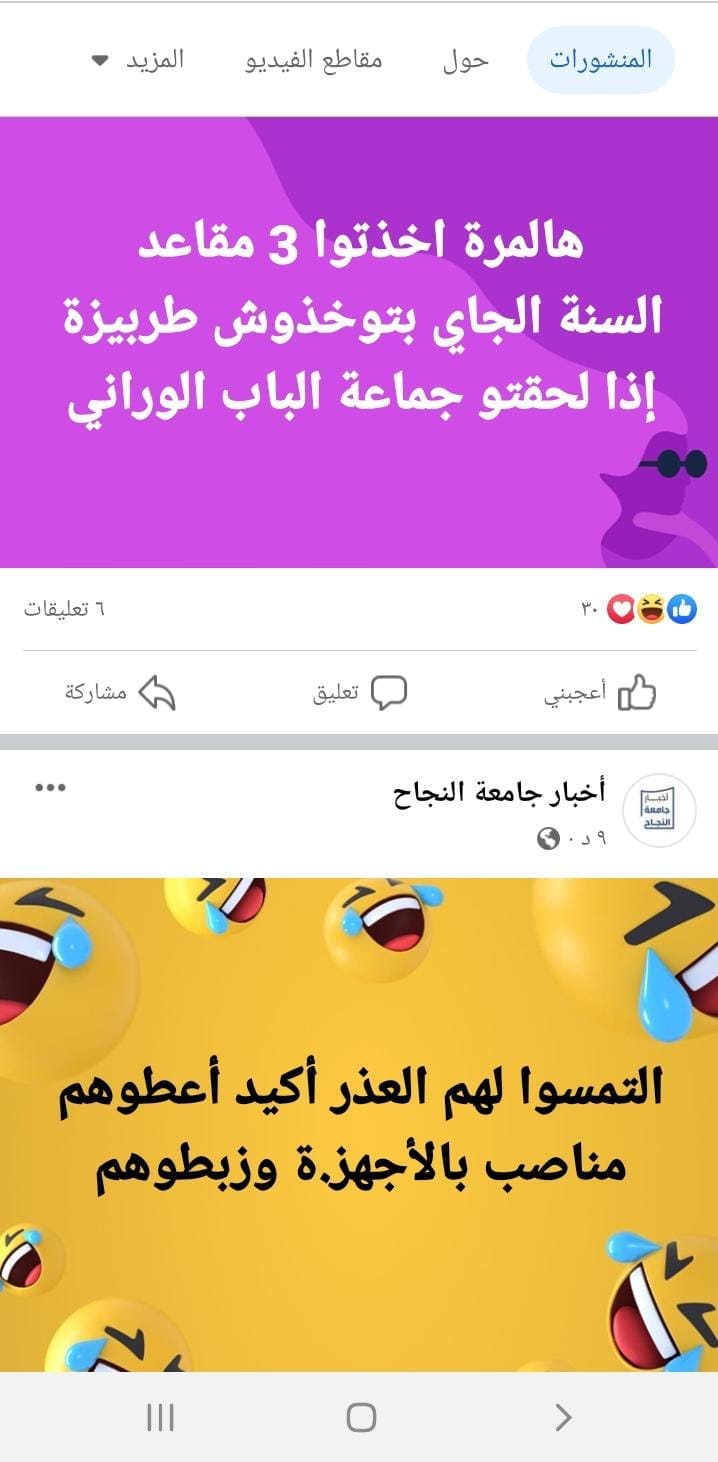Open the حول tab
The width and height of the screenshot is (718, 1462).
point(465,60)
